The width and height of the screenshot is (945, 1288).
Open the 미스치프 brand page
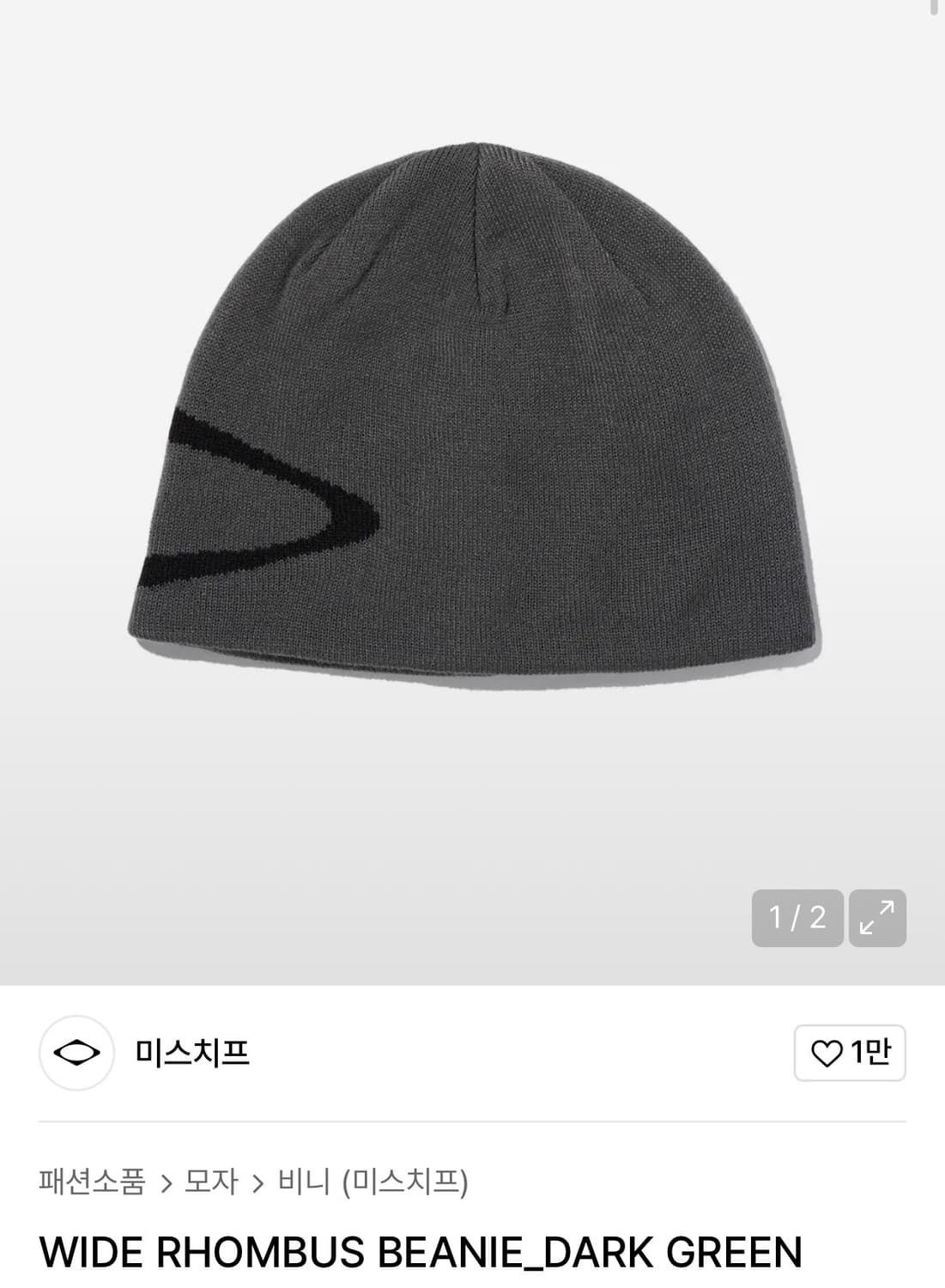coord(191,1053)
